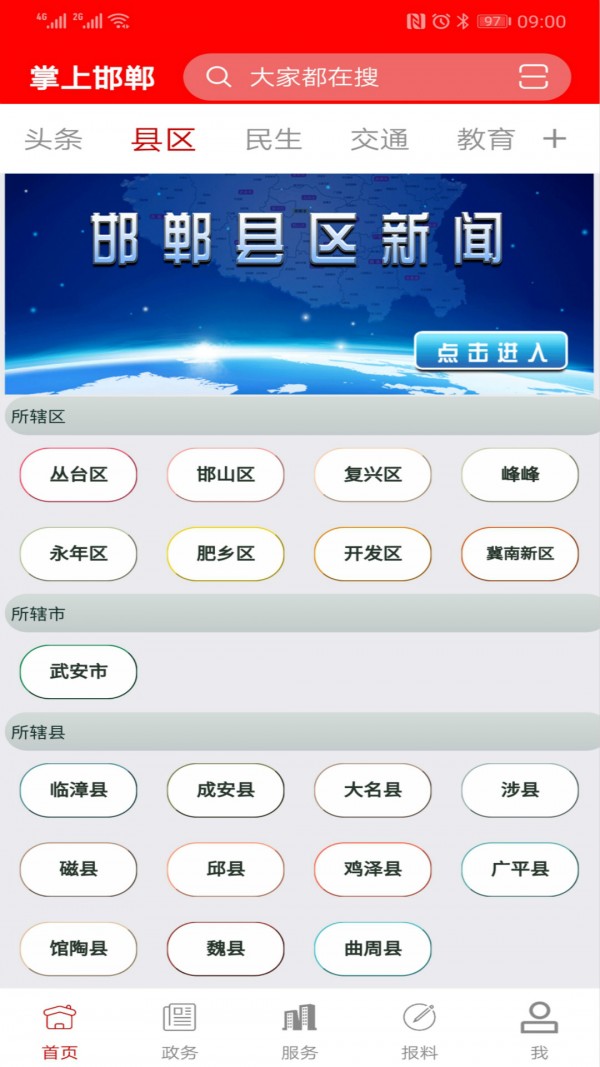Choose the 鸡泽县 county
The width and height of the screenshot is (600, 1067).
tap(372, 869)
